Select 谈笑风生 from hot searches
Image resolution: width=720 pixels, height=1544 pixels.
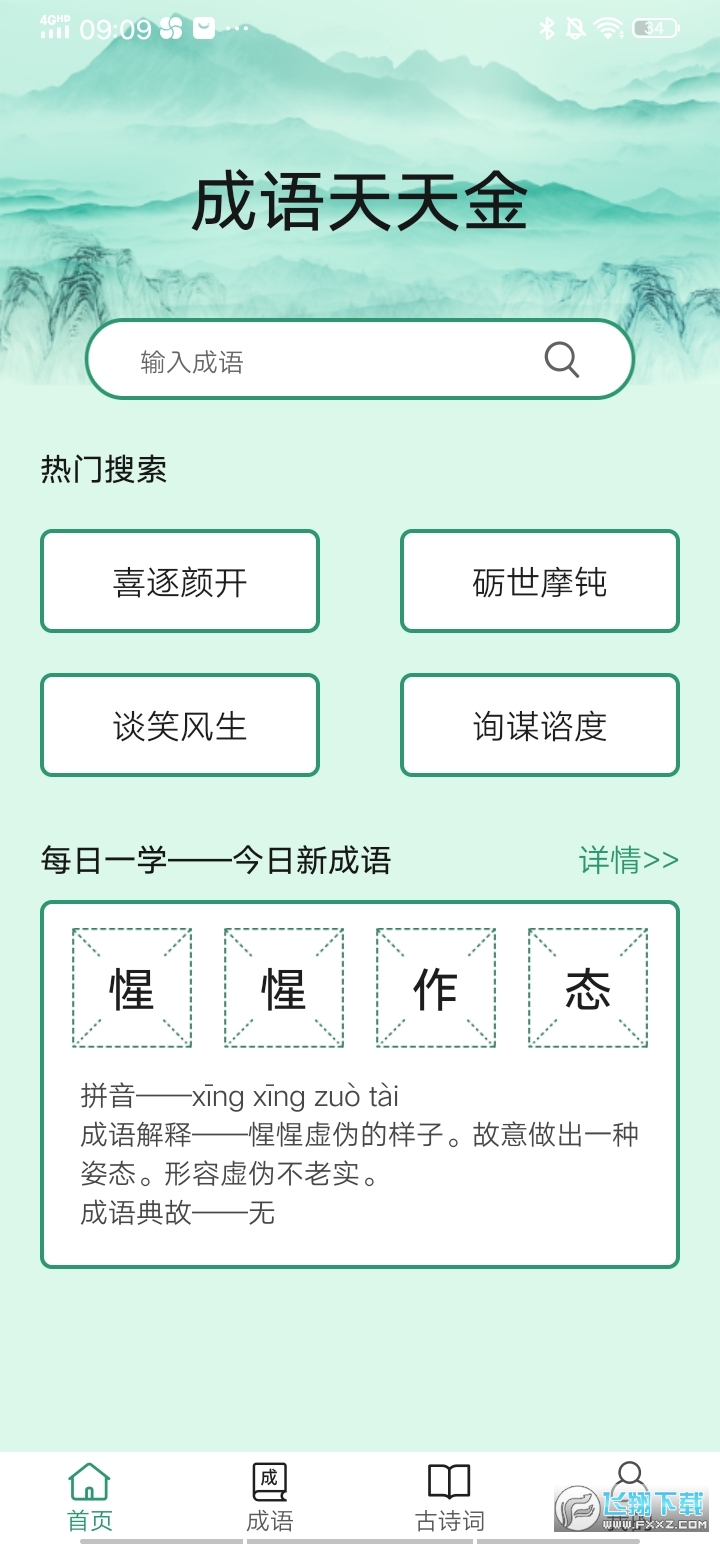[x=179, y=724]
